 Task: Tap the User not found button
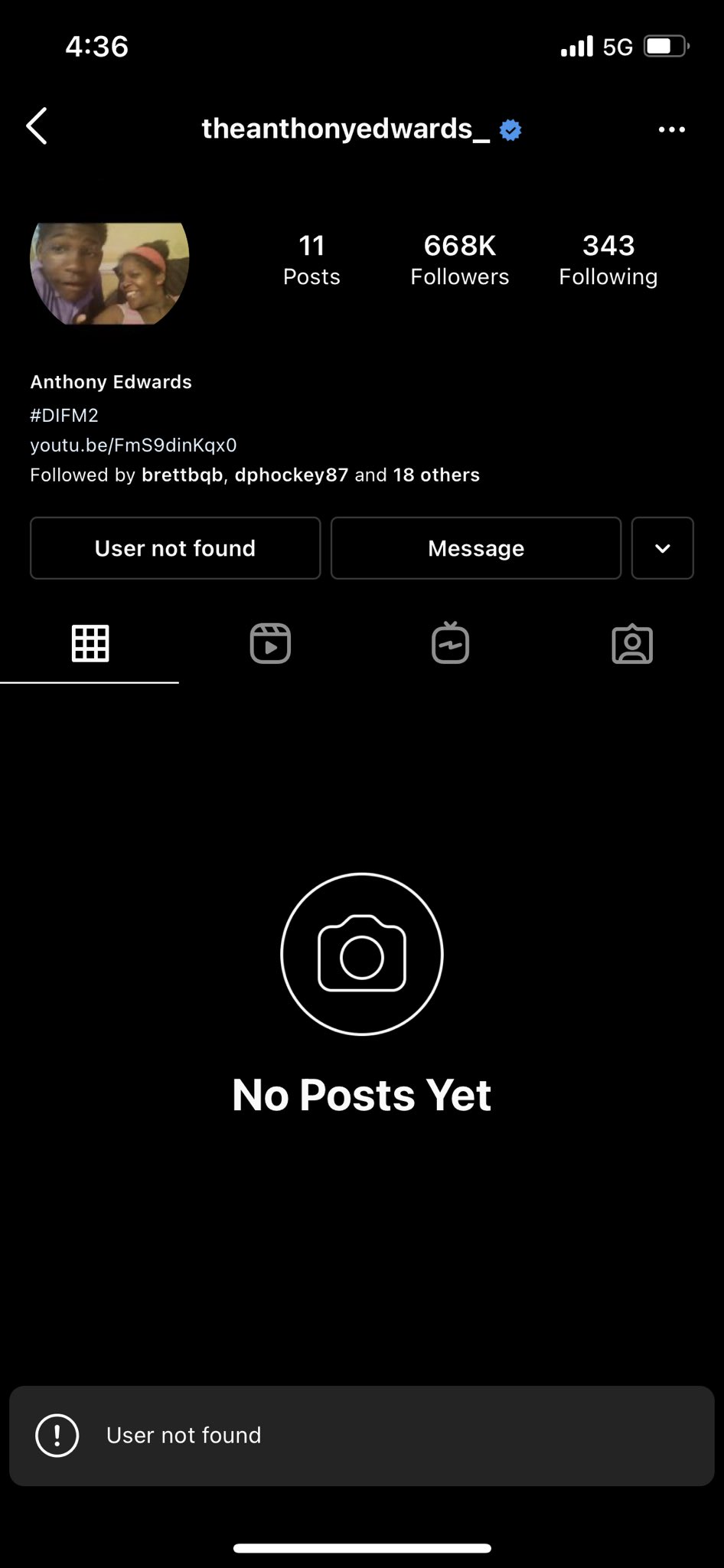tap(175, 548)
